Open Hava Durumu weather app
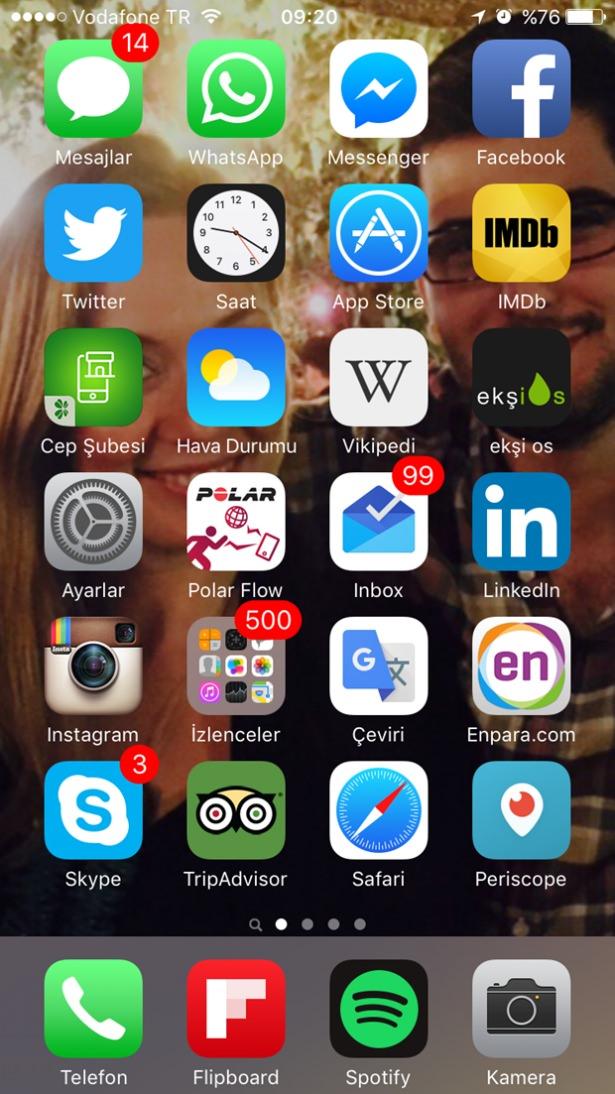Image resolution: width=615 pixels, height=1094 pixels. click(x=236, y=377)
